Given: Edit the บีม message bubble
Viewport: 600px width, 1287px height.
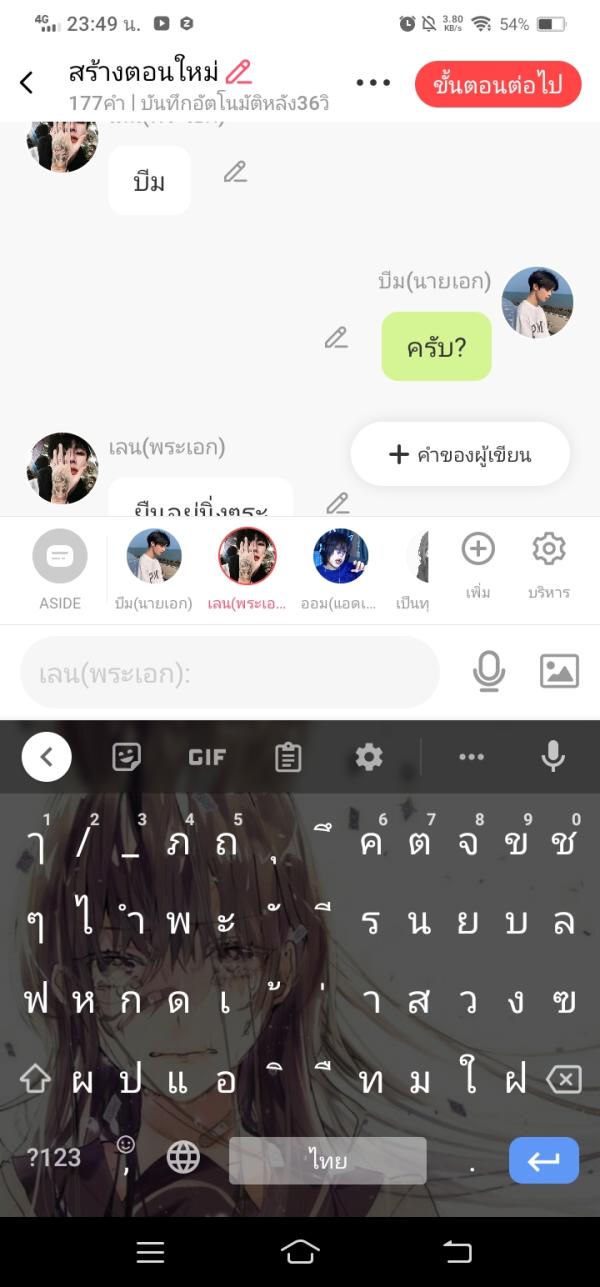Looking at the screenshot, I should (x=235, y=172).
